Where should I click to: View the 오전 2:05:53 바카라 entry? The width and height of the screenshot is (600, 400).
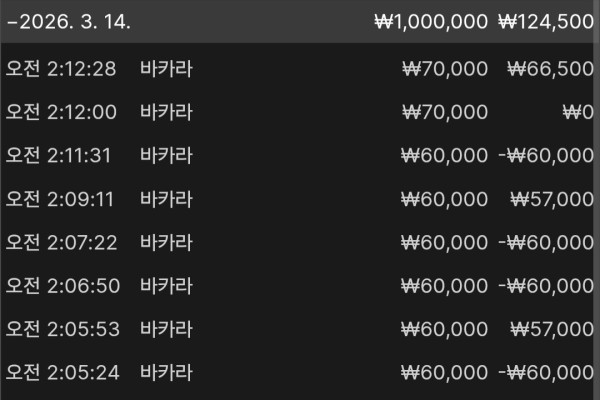pyautogui.click(x=300, y=329)
